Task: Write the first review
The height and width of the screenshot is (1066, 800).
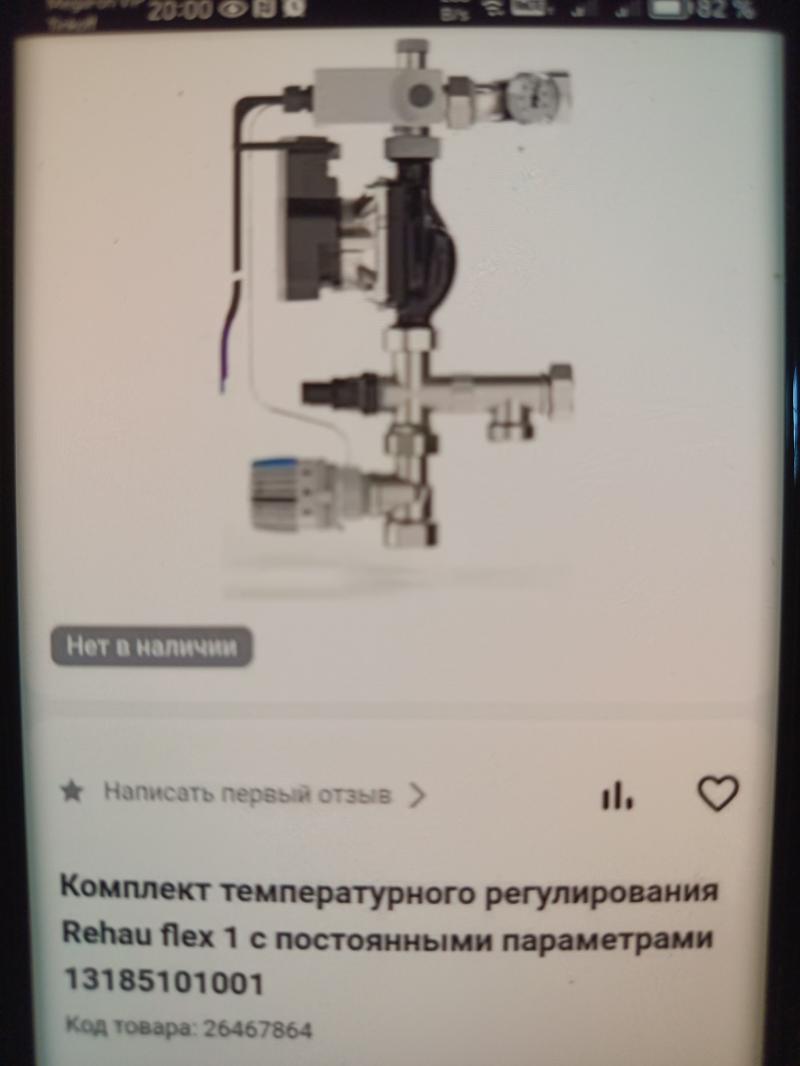Action: point(247,794)
